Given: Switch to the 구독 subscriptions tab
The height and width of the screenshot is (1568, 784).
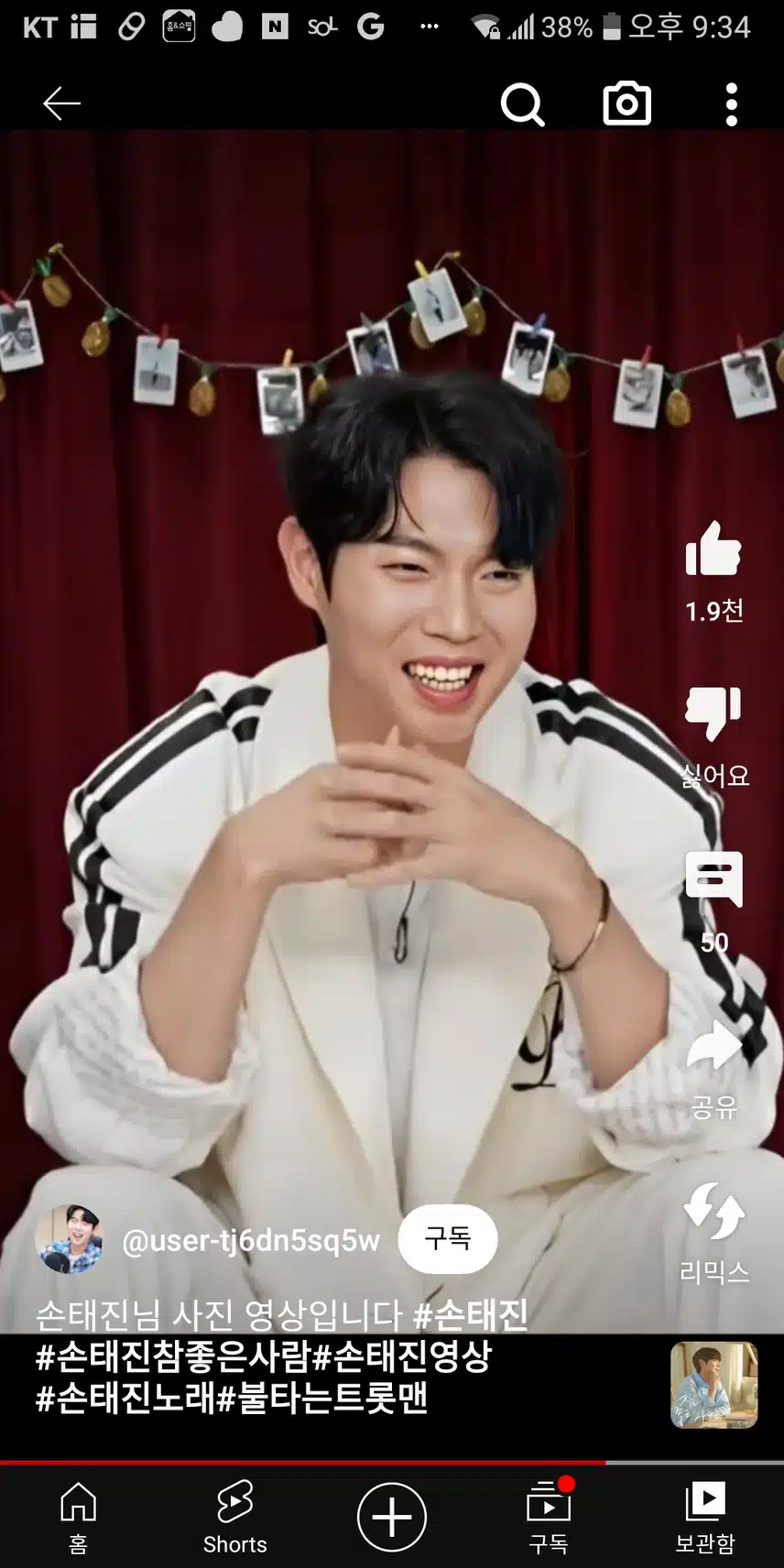Looking at the screenshot, I should click(x=549, y=1517).
